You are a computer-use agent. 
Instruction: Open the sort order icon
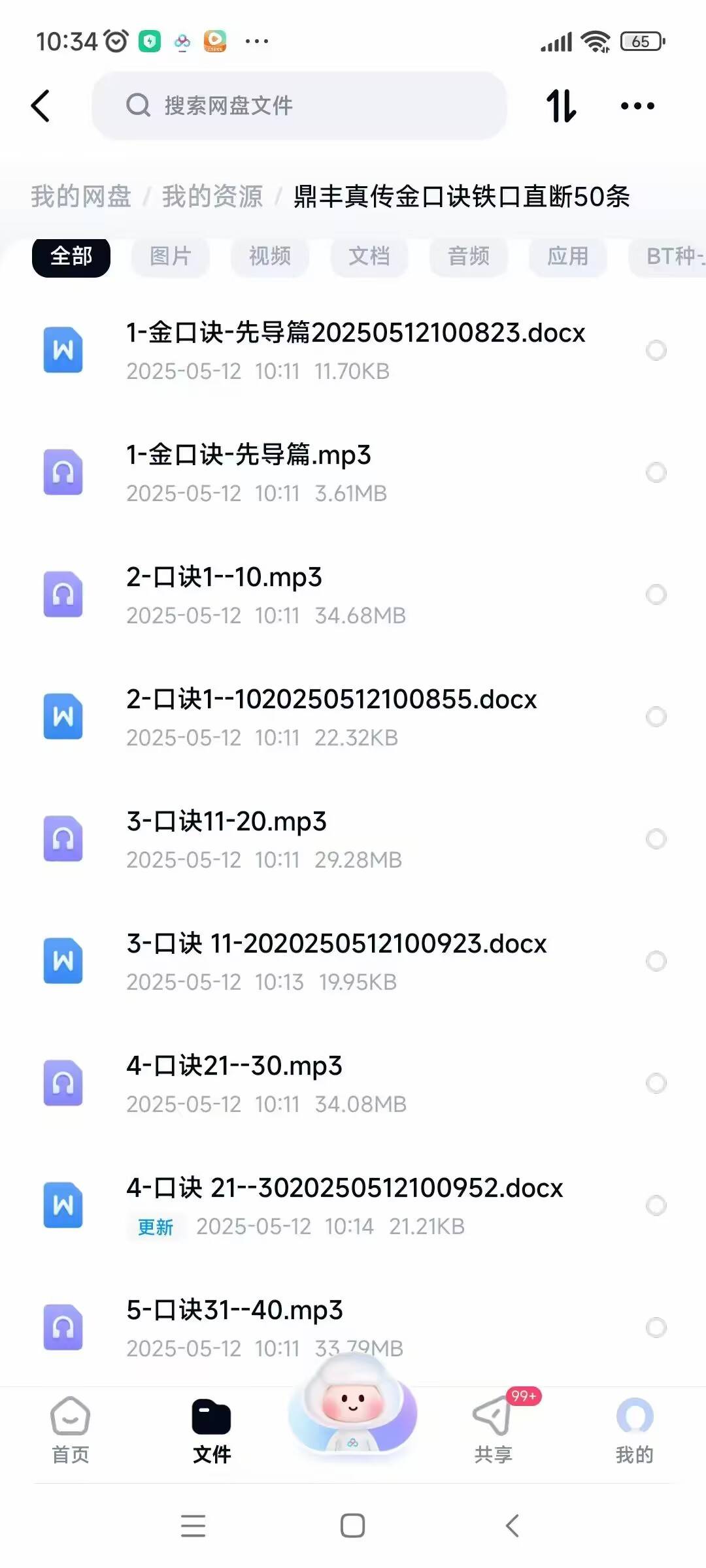point(561,106)
